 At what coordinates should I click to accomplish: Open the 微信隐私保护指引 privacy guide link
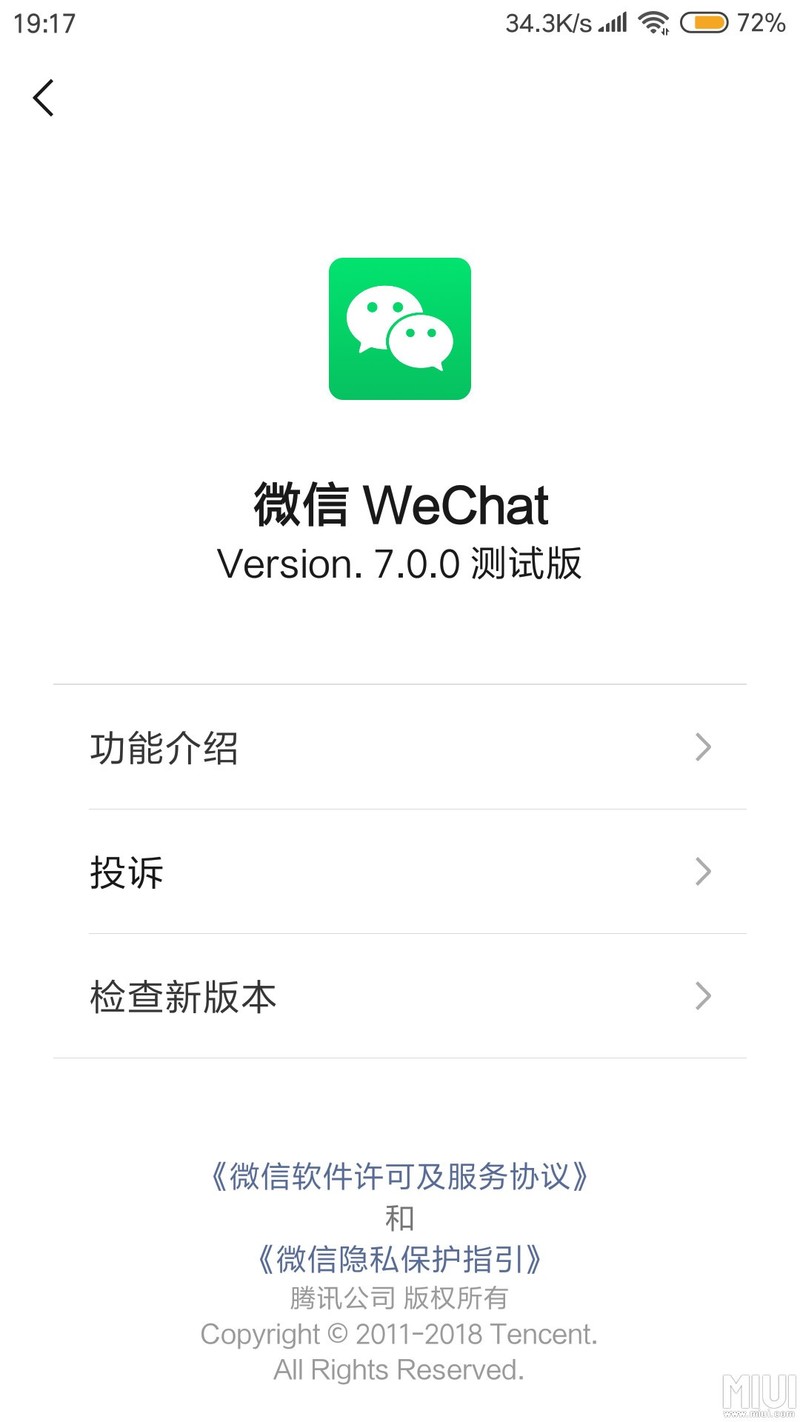(x=400, y=1259)
